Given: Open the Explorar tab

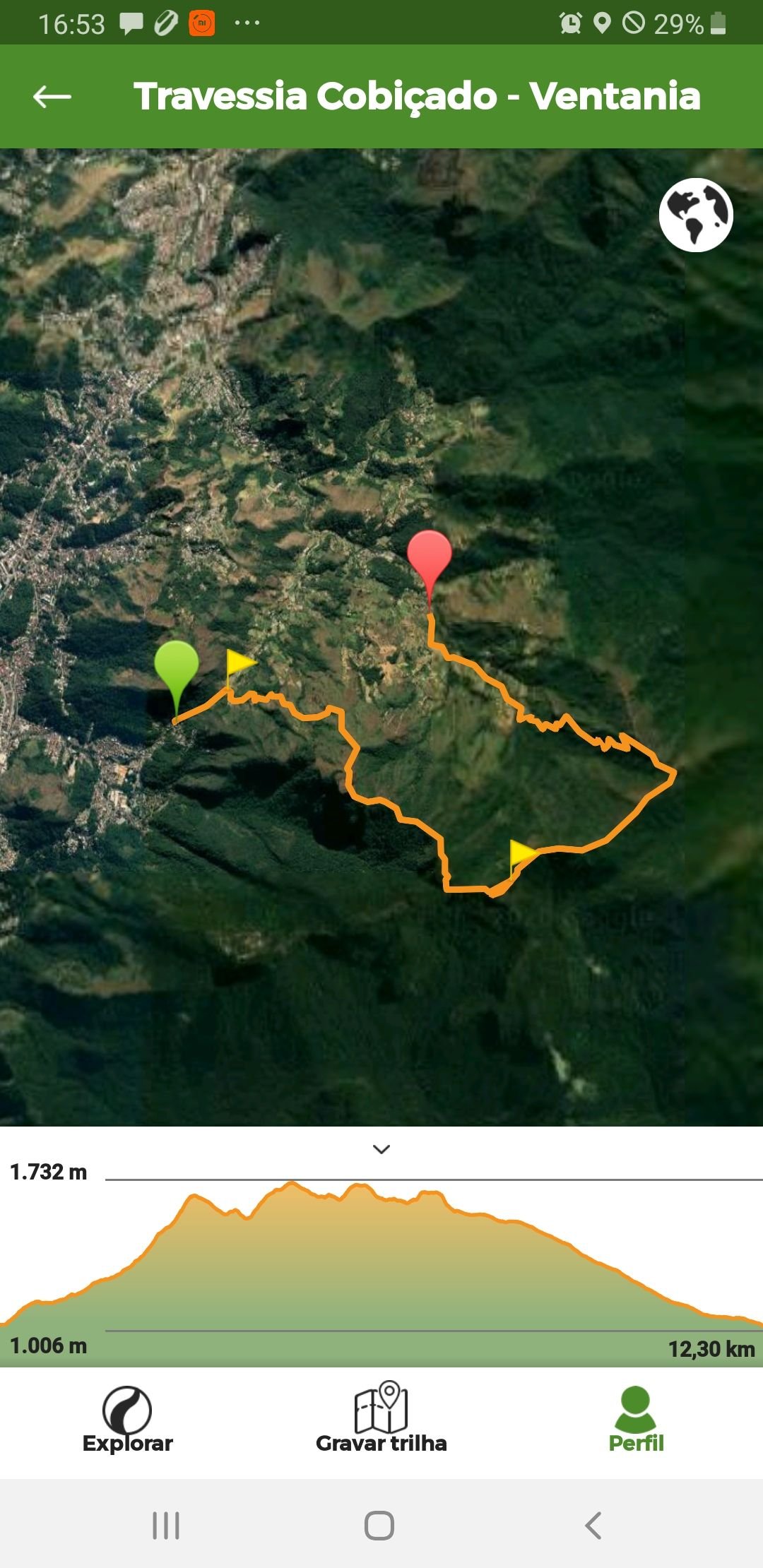Looking at the screenshot, I should (127, 1420).
